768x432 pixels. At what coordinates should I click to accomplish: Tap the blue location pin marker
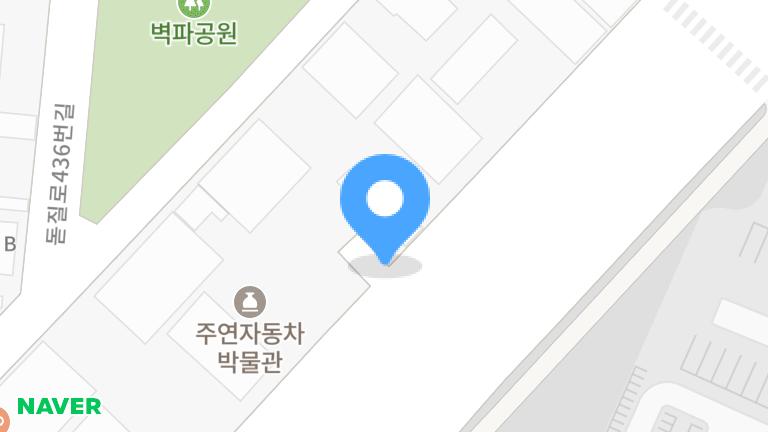pyautogui.click(x=385, y=203)
